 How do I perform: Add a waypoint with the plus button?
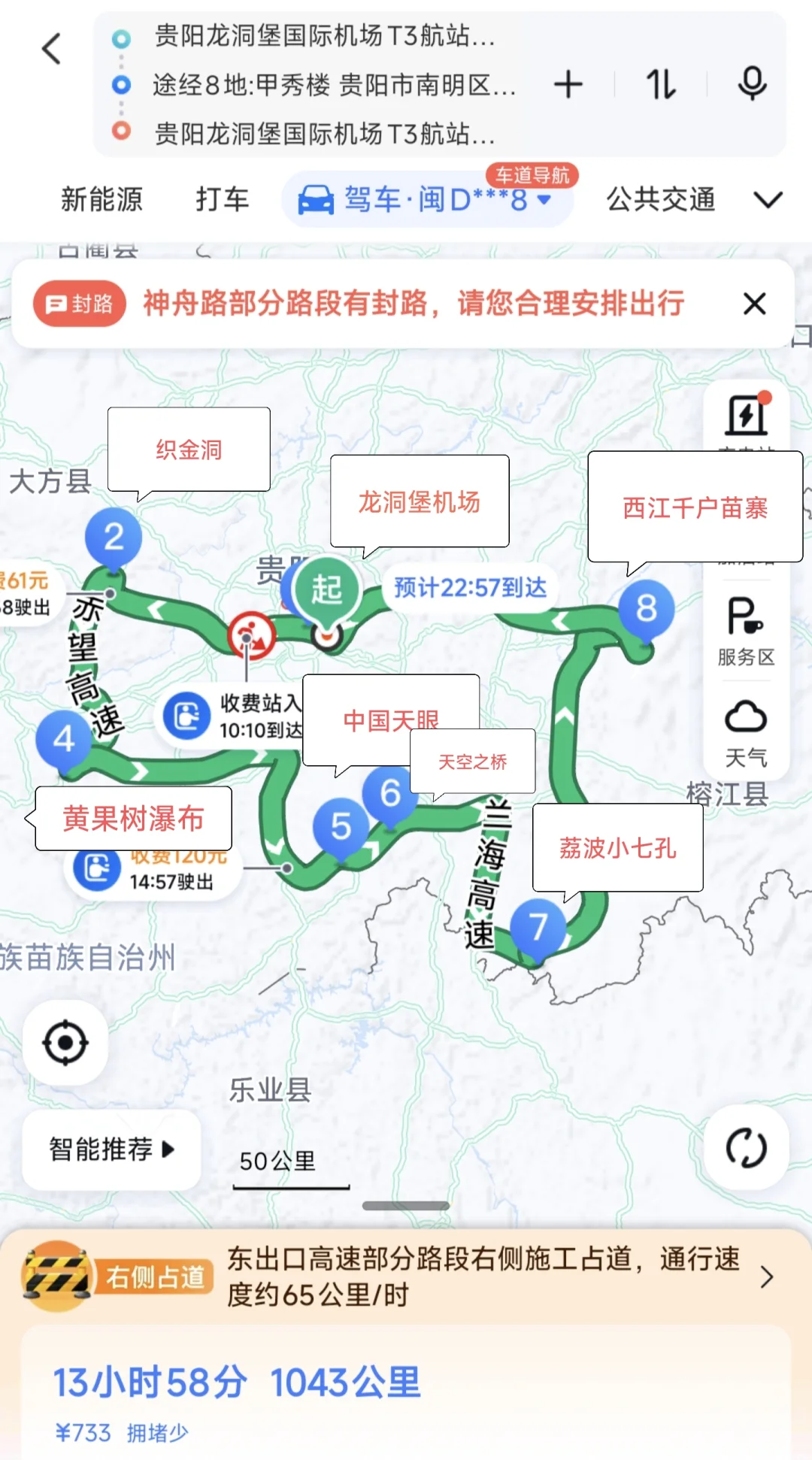pyautogui.click(x=569, y=84)
